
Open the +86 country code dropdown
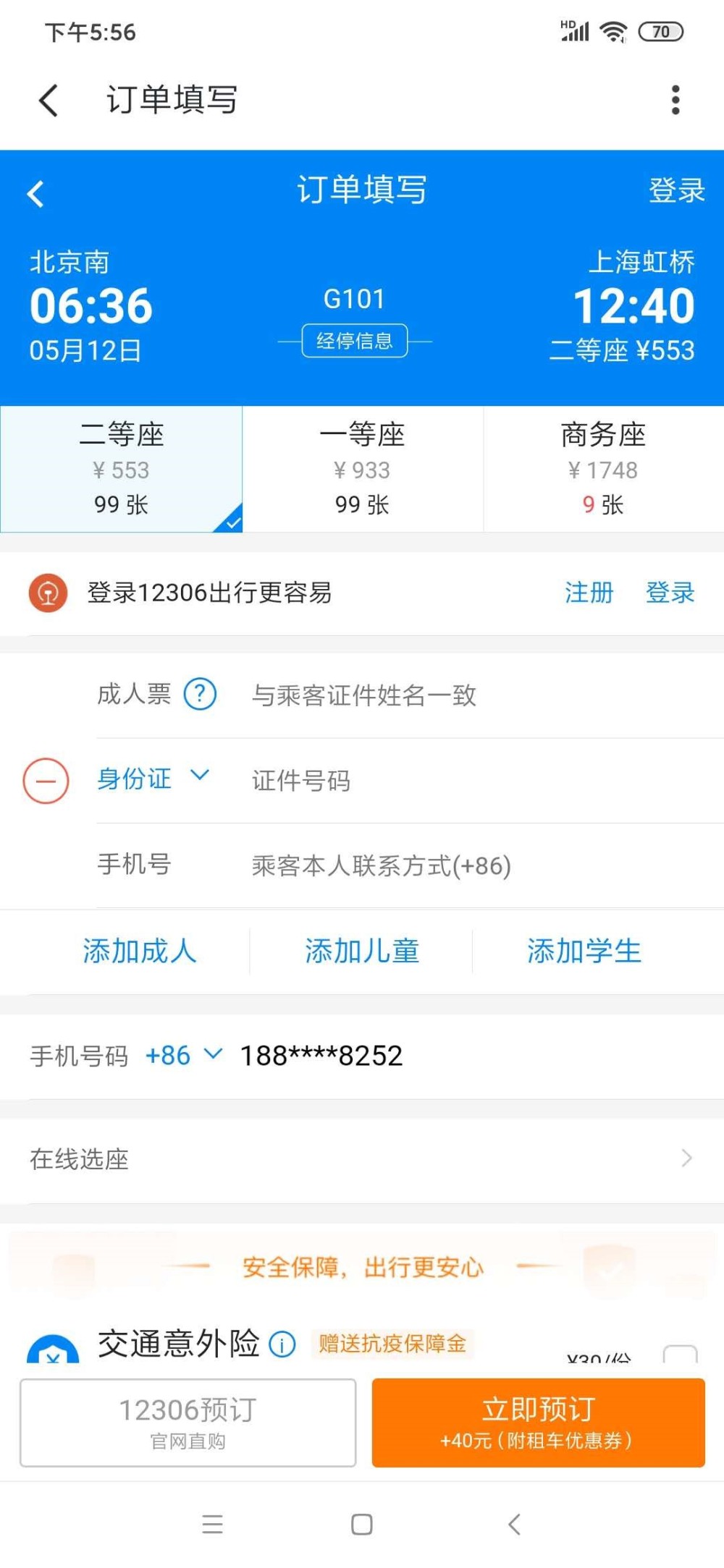pyautogui.click(x=183, y=1056)
